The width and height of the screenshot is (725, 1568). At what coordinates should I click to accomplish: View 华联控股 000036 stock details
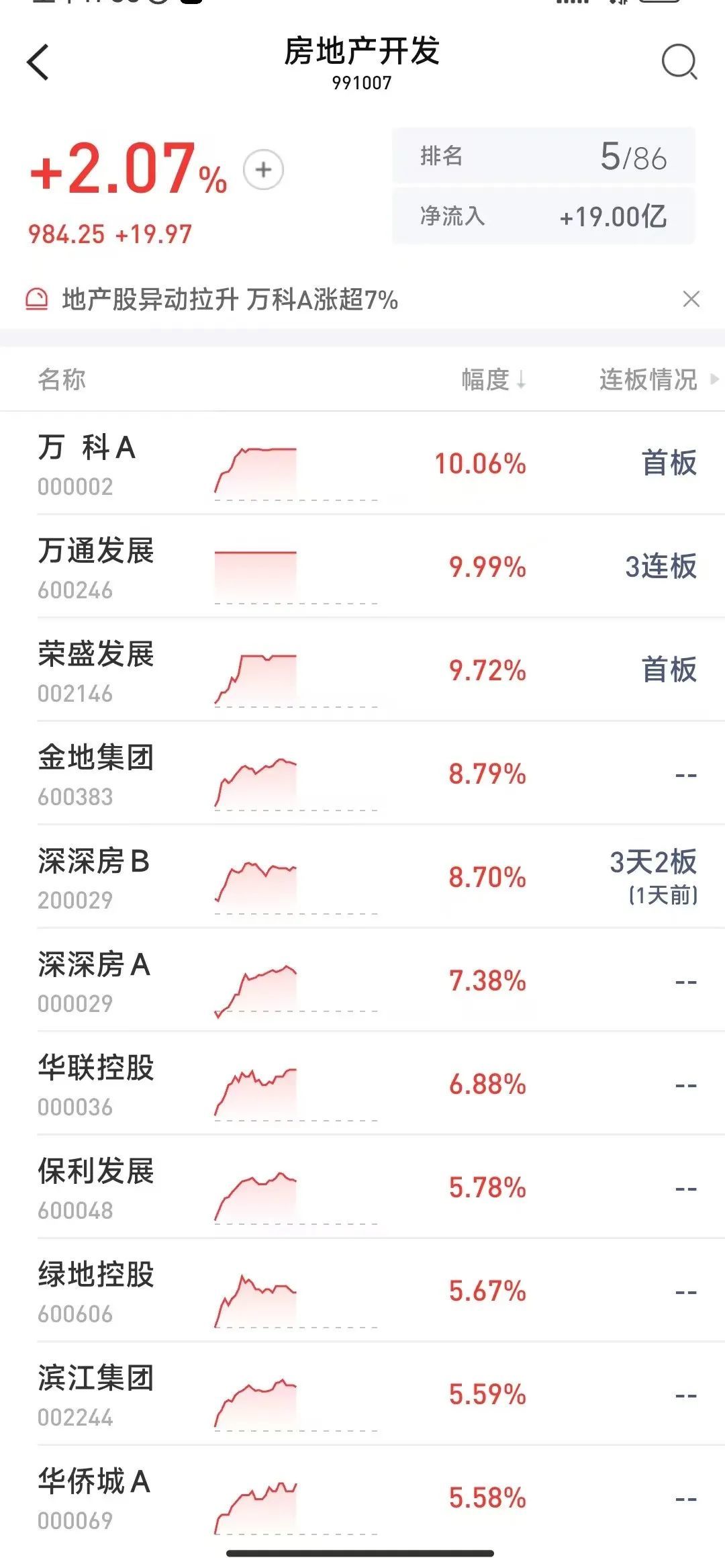362,1084
